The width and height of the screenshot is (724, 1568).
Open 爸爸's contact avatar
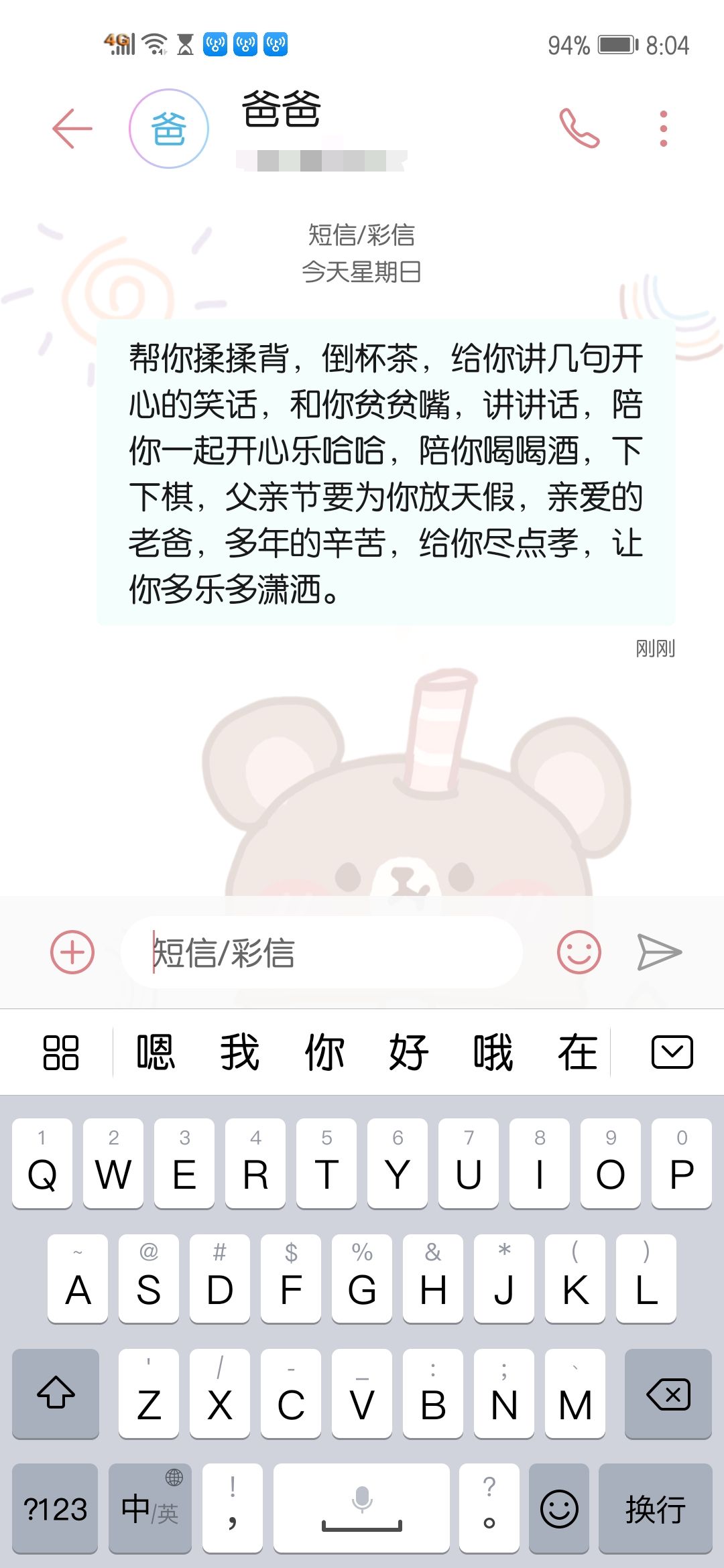[x=169, y=129]
